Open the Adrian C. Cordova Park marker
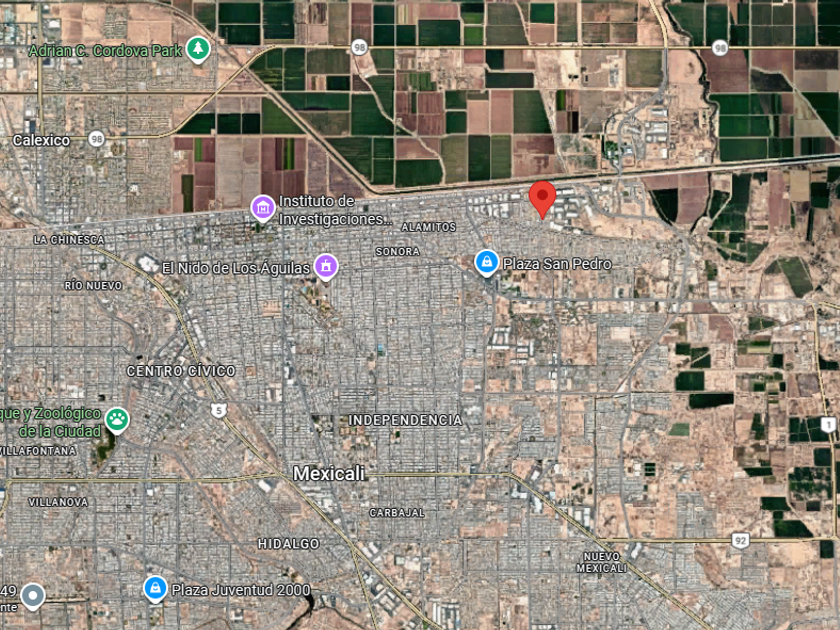This screenshot has height=630, width=840. point(198,49)
